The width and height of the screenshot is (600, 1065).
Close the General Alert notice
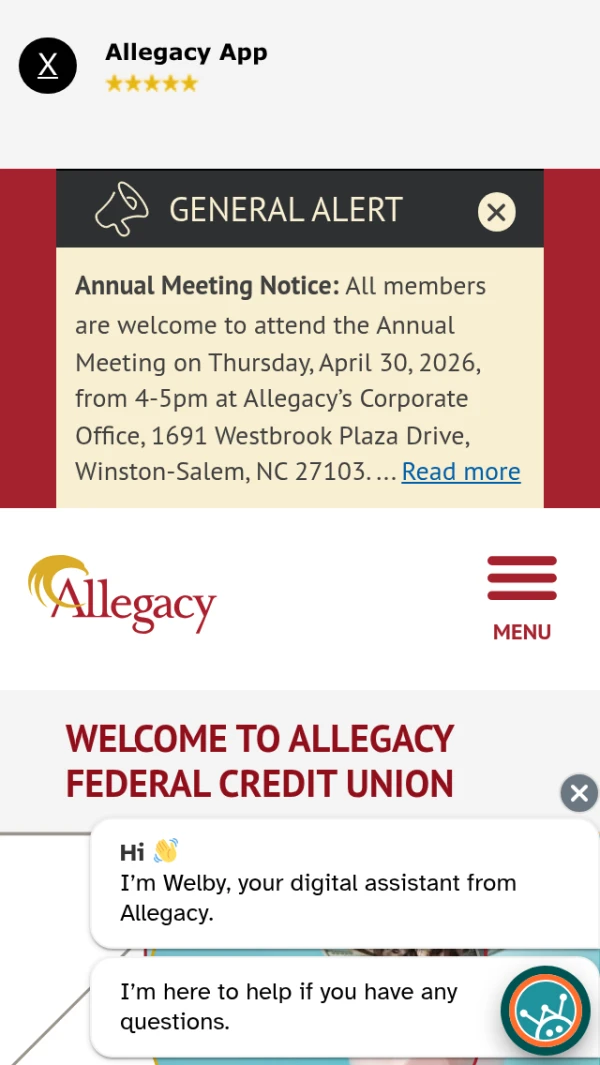pos(497,212)
